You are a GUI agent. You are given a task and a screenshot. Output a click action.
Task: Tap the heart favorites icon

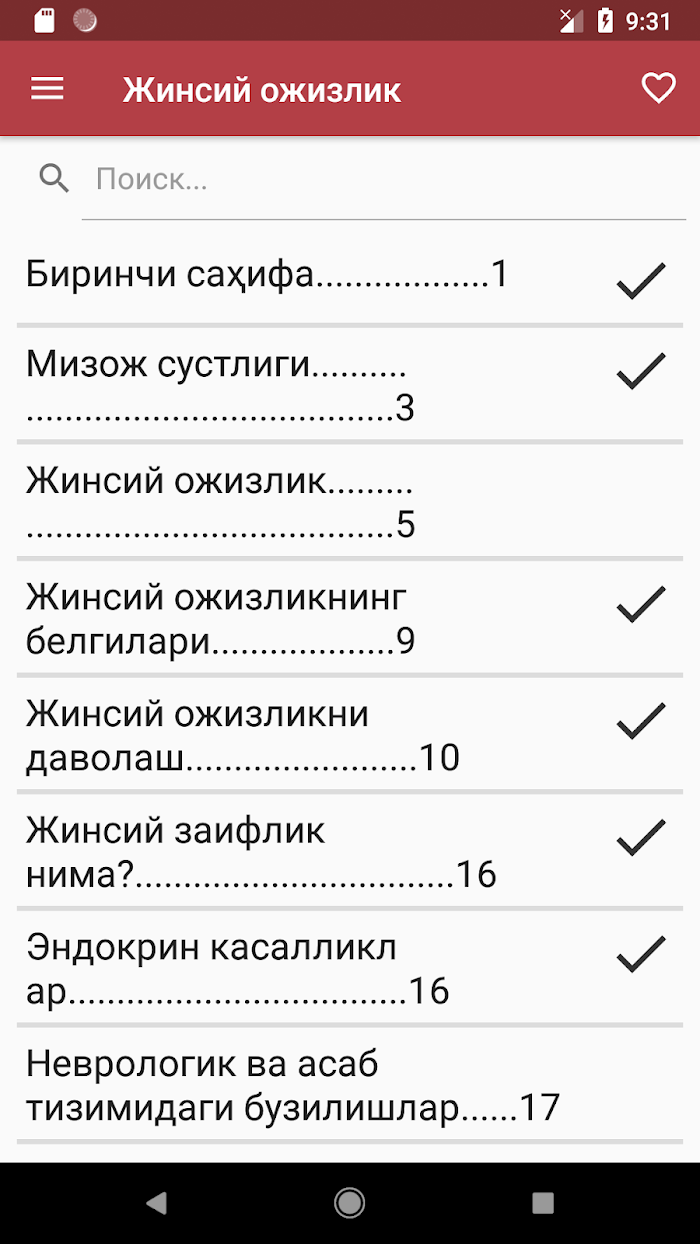[x=658, y=89]
